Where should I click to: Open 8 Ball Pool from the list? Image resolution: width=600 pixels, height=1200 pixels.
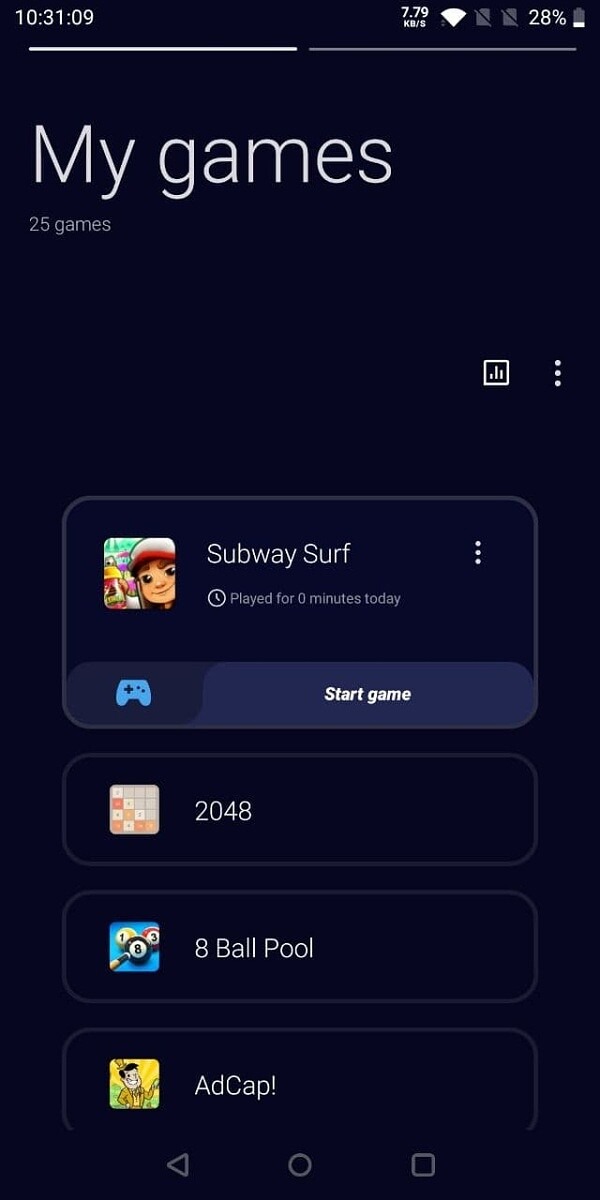pyautogui.click(x=300, y=947)
